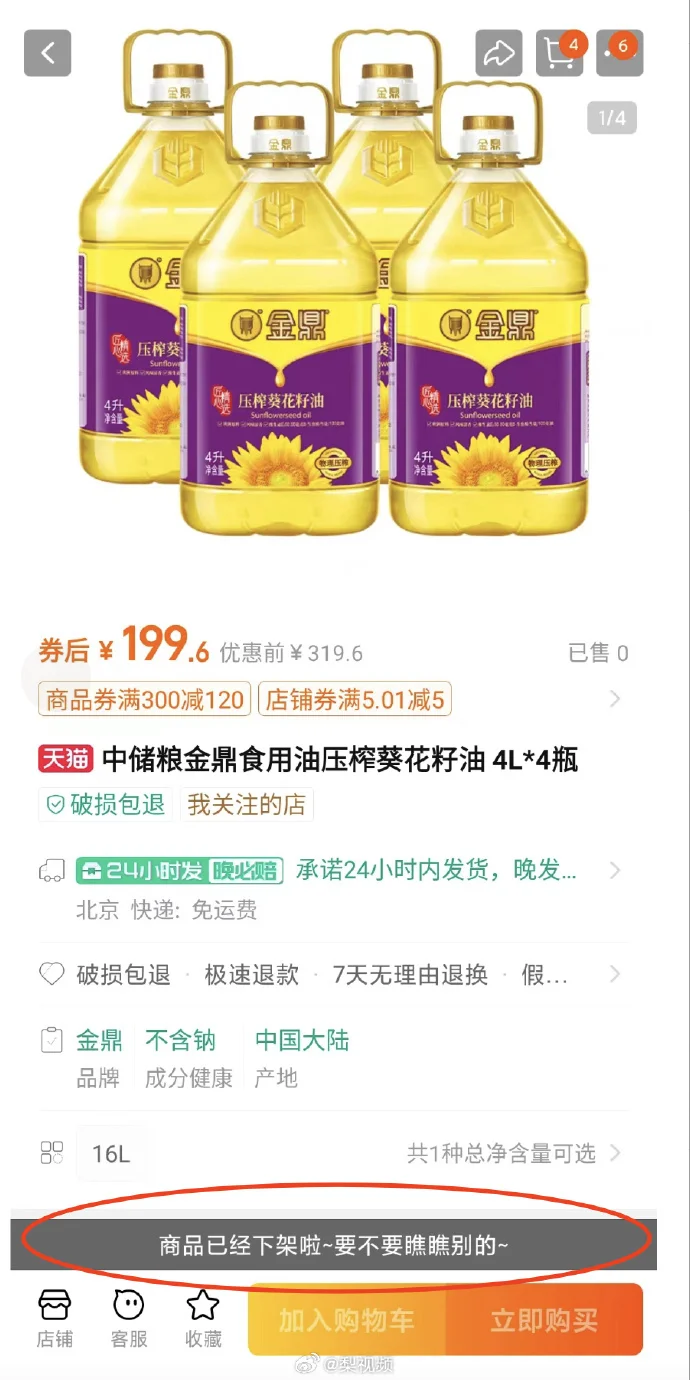Go back using the top-left arrow
The width and height of the screenshot is (690, 1380).
tap(47, 52)
